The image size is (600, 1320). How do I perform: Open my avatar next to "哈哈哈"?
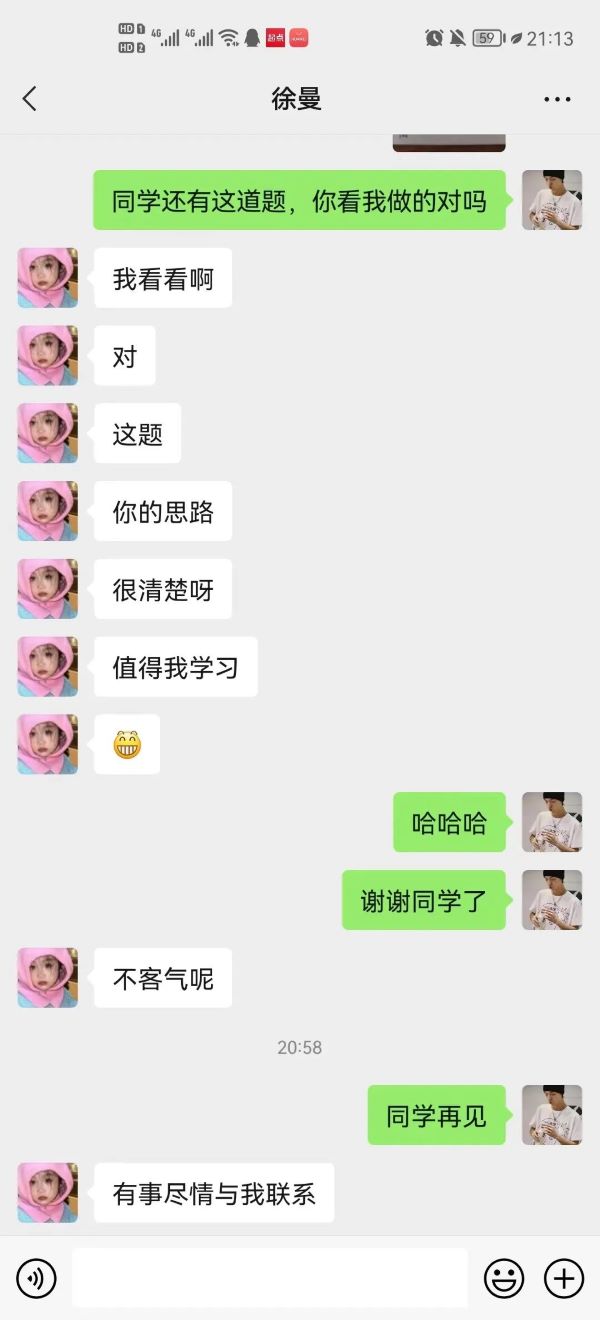tap(551, 822)
